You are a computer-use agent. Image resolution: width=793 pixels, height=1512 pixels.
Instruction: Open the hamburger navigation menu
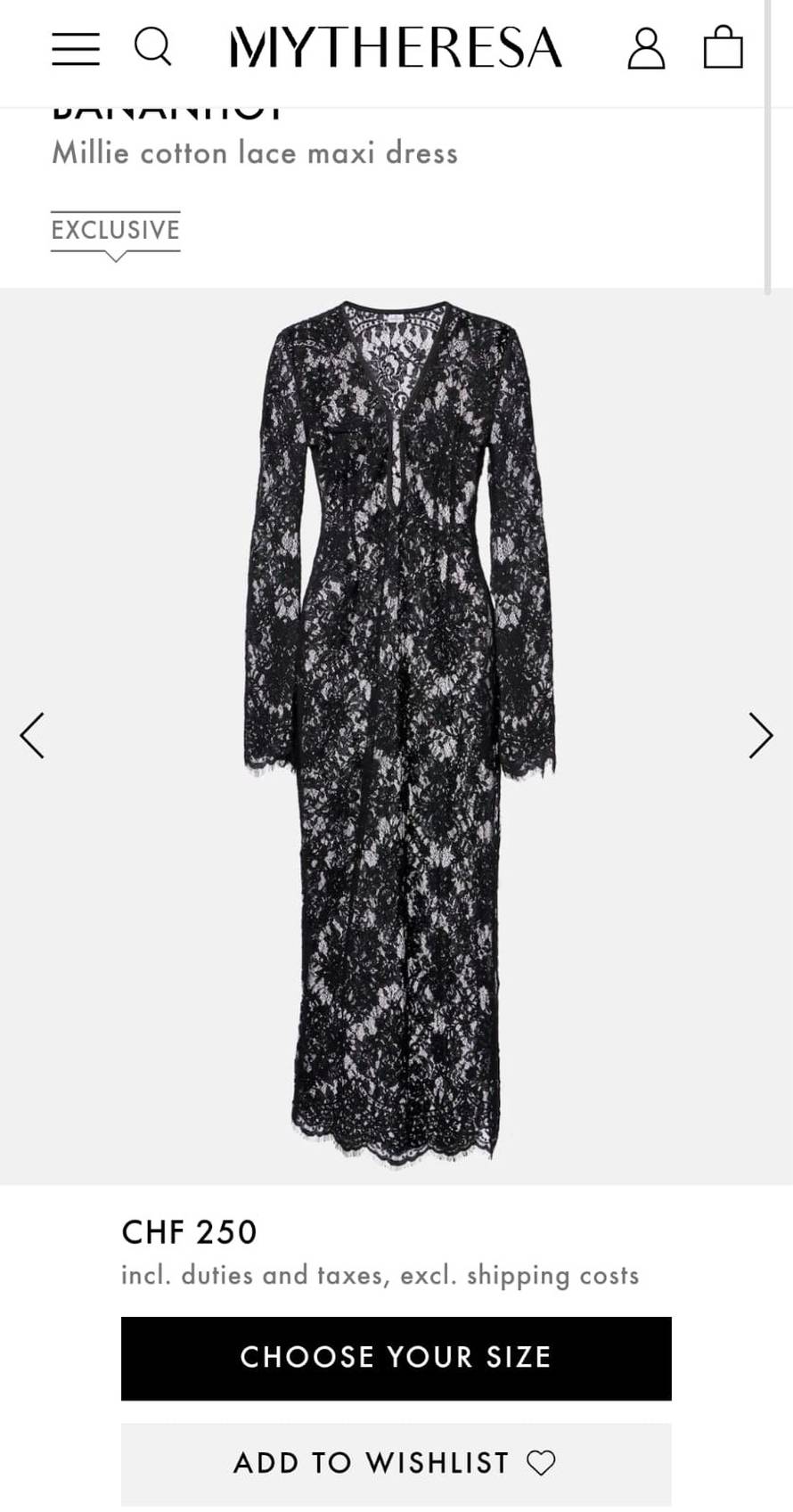click(76, 48)
